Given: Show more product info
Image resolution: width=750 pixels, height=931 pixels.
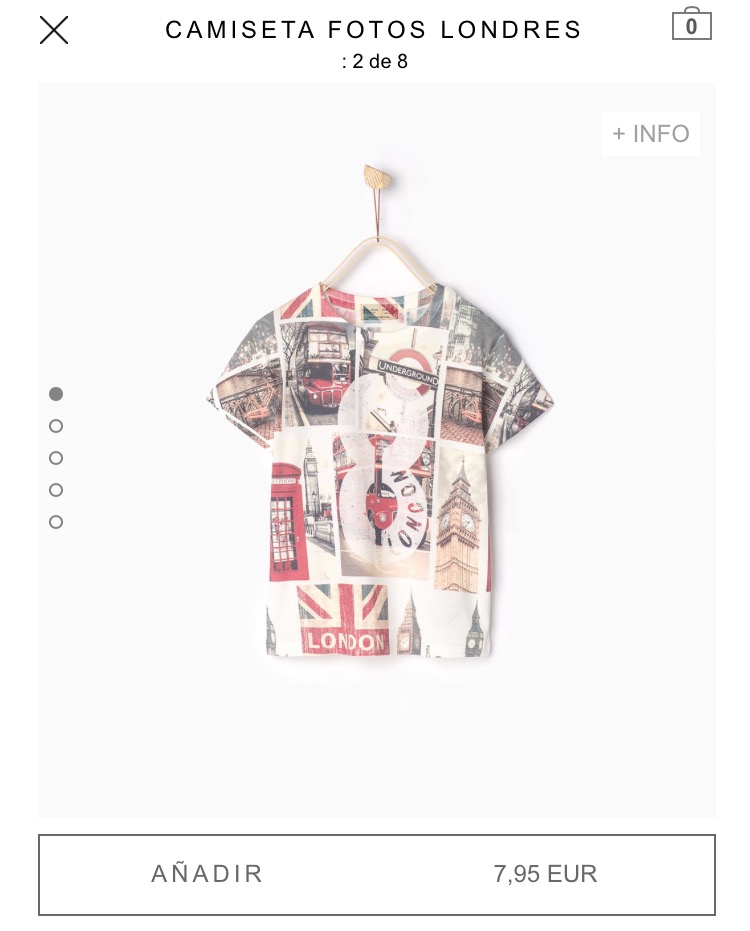Looking at the screenshot, I should coord(651,134).
